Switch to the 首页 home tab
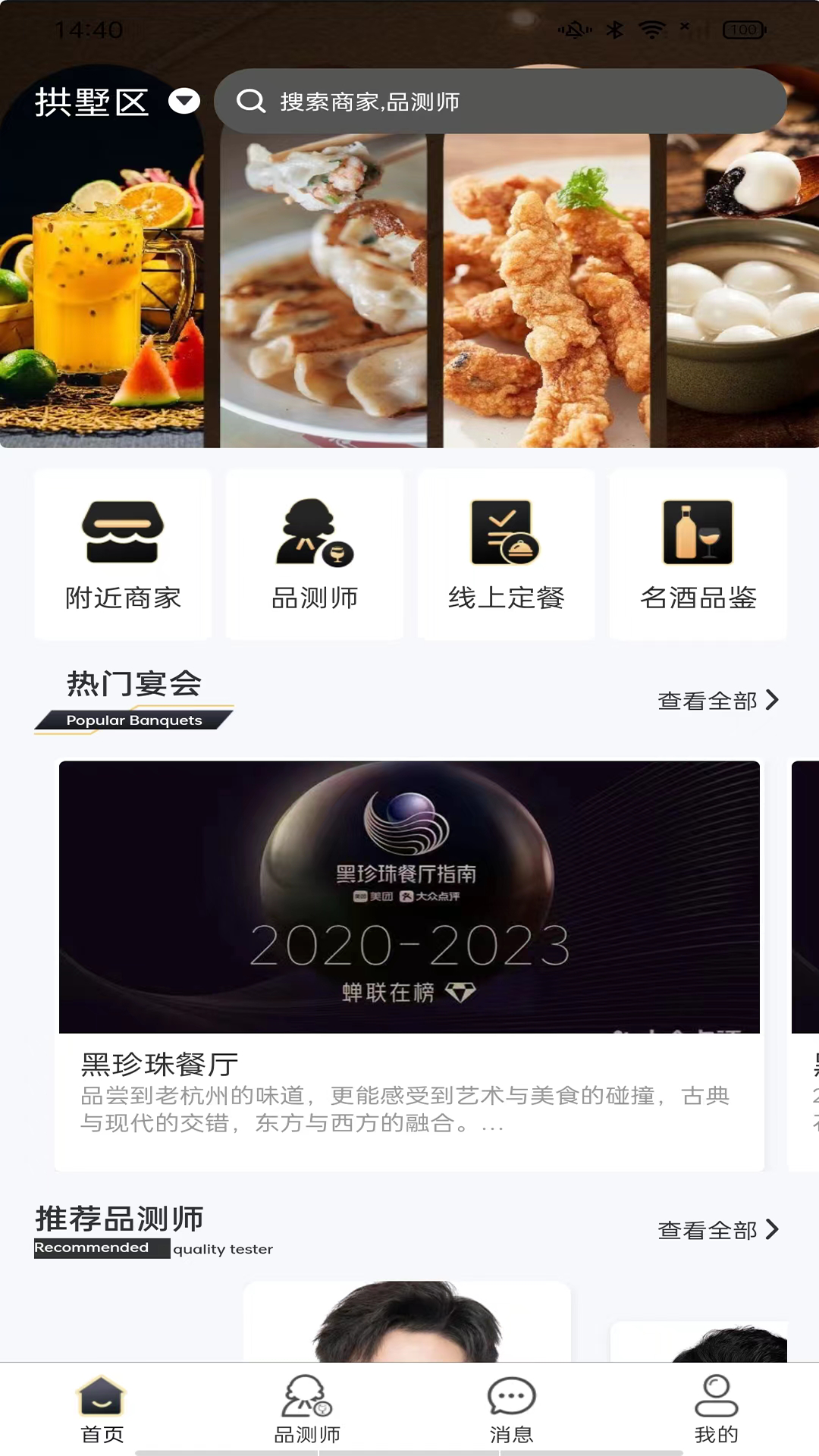This screenshot has width=819, height=1456. coord(102,1409)
